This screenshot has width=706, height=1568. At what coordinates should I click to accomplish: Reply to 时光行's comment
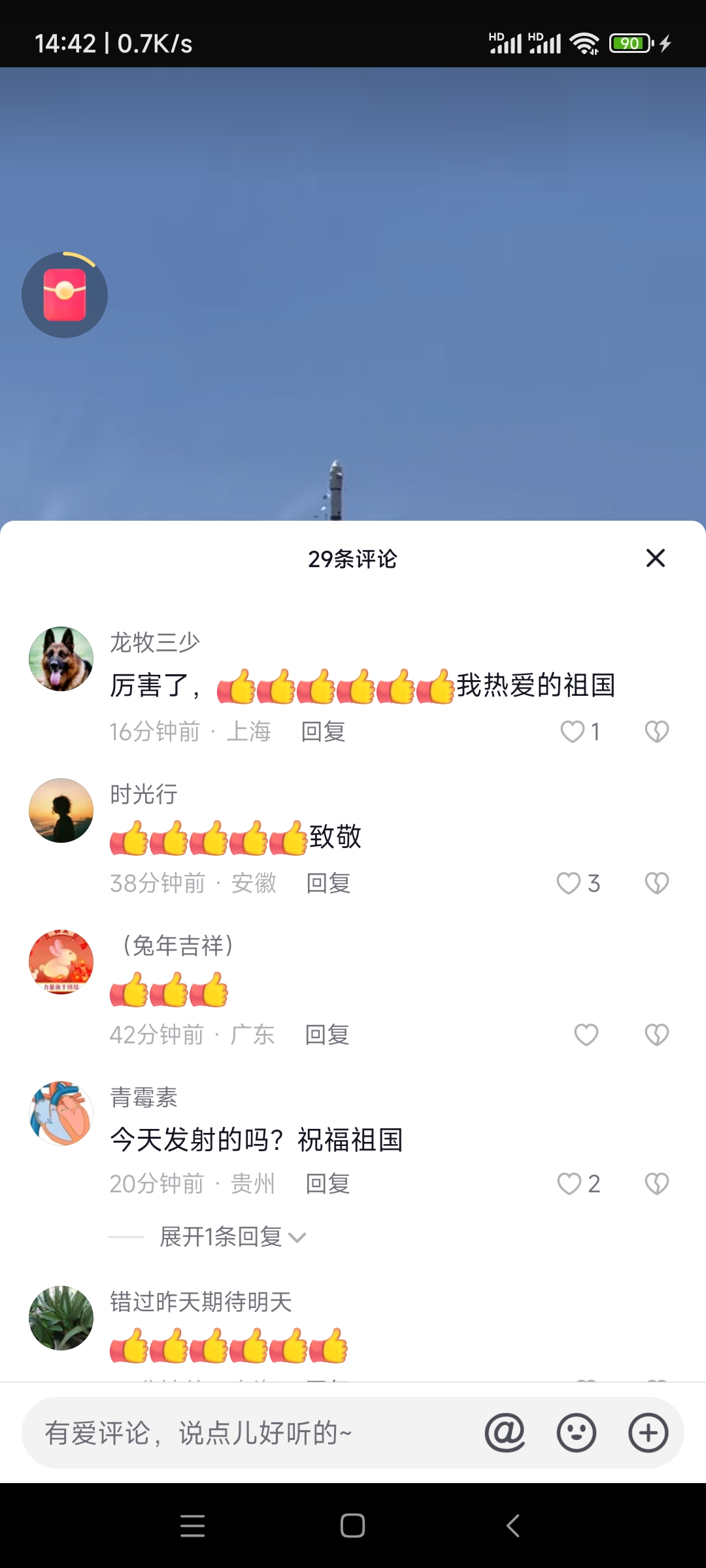(x=328, y=883)
